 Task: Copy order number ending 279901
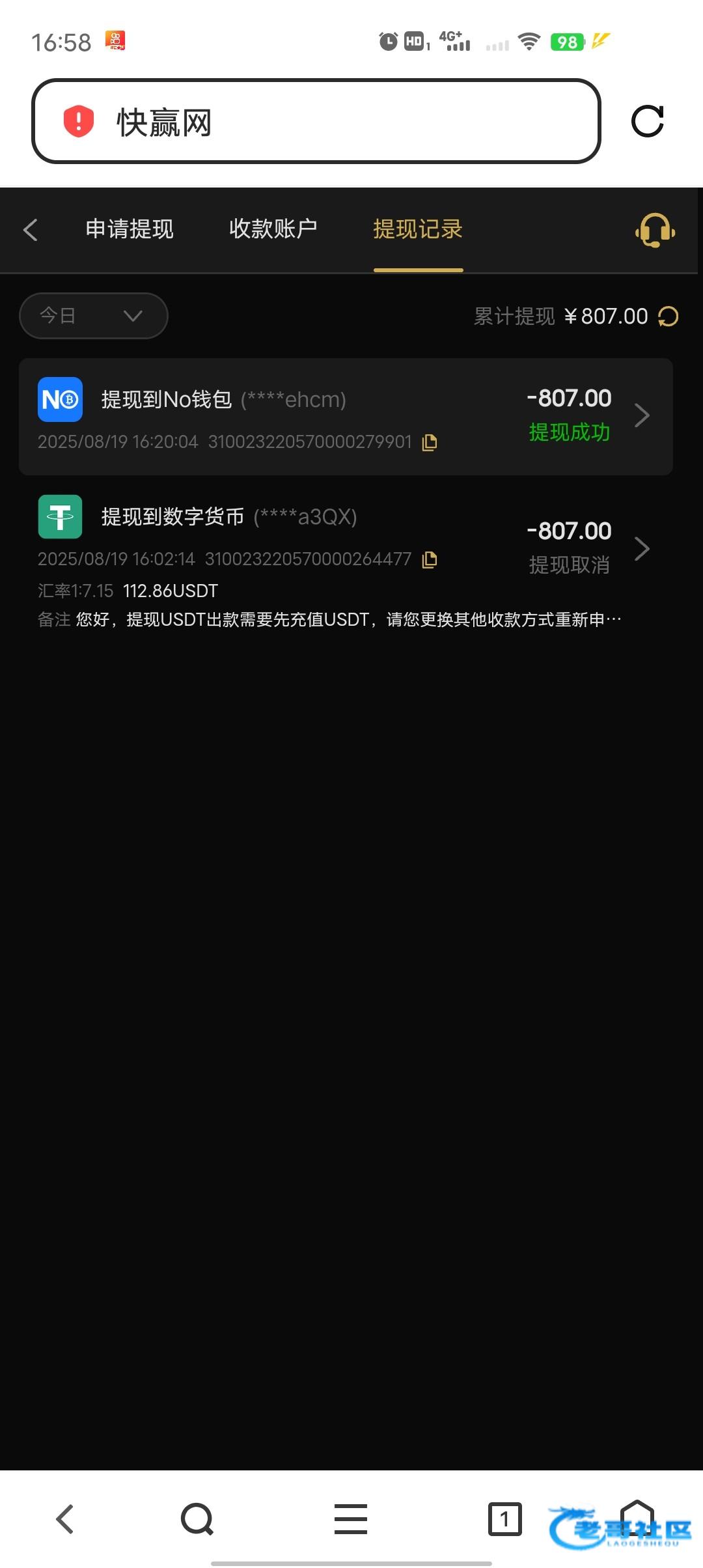430,443
